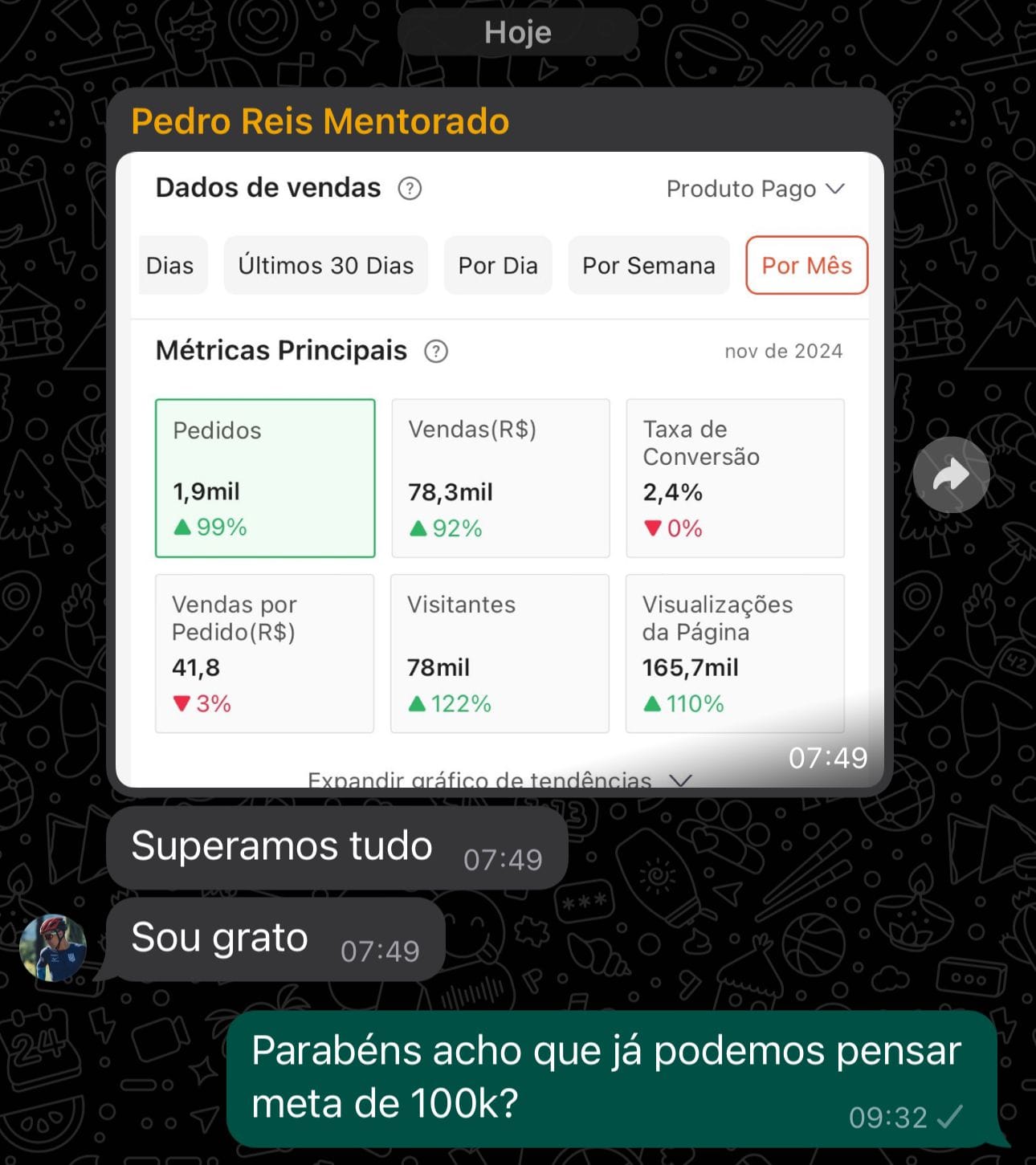Switch to the Por Semana filter tab
This screenshot has height=1165, width=1036.
click(648, 265)
